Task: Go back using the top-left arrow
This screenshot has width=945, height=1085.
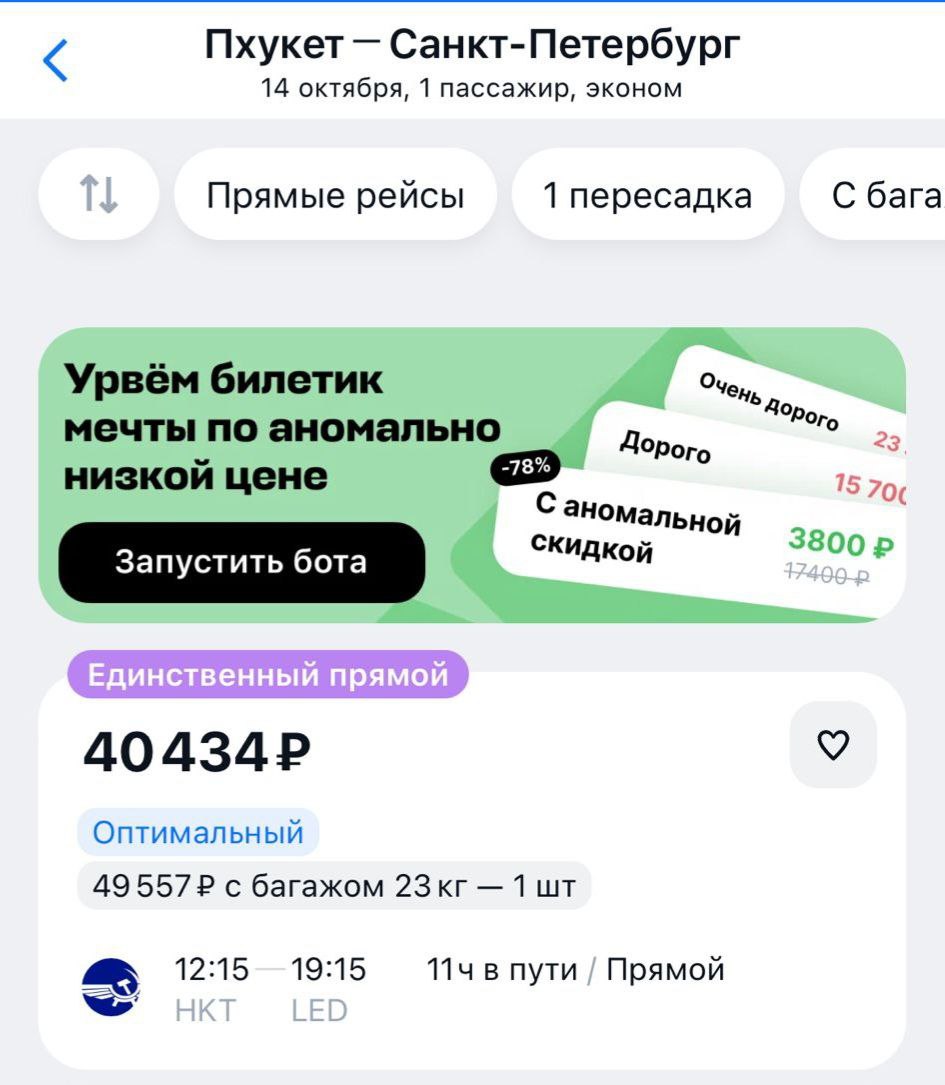Action: tap(56, 61)
